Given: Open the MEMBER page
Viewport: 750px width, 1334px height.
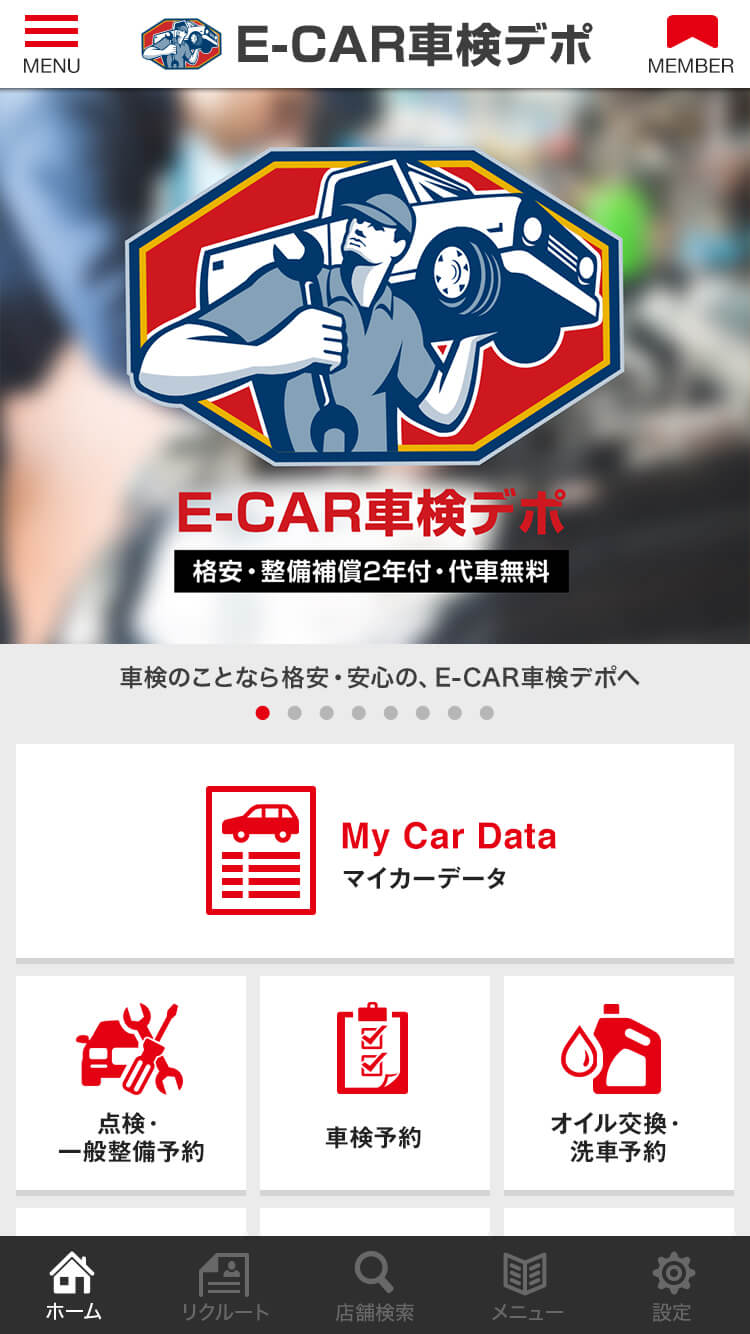Looking at the screenshot, I should [691, 45].
